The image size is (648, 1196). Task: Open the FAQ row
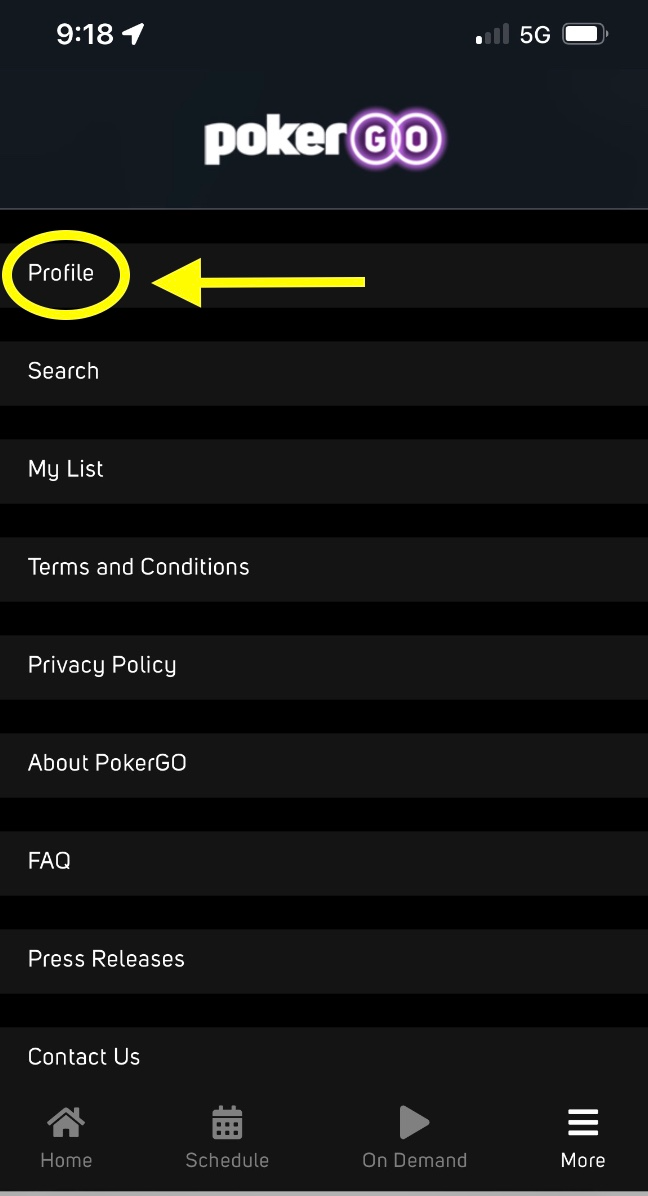(324, 863)
